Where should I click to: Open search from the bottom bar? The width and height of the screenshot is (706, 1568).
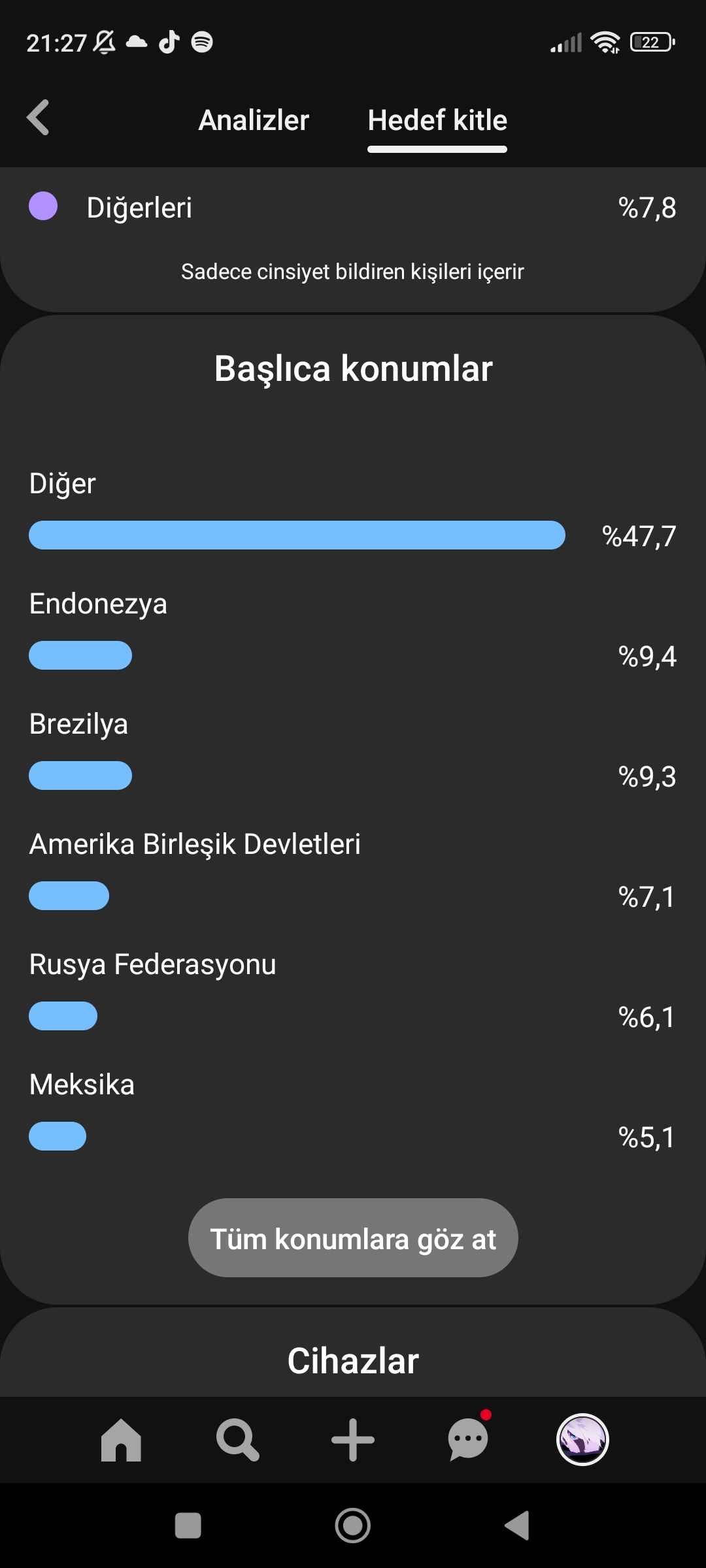point(237,1439)
